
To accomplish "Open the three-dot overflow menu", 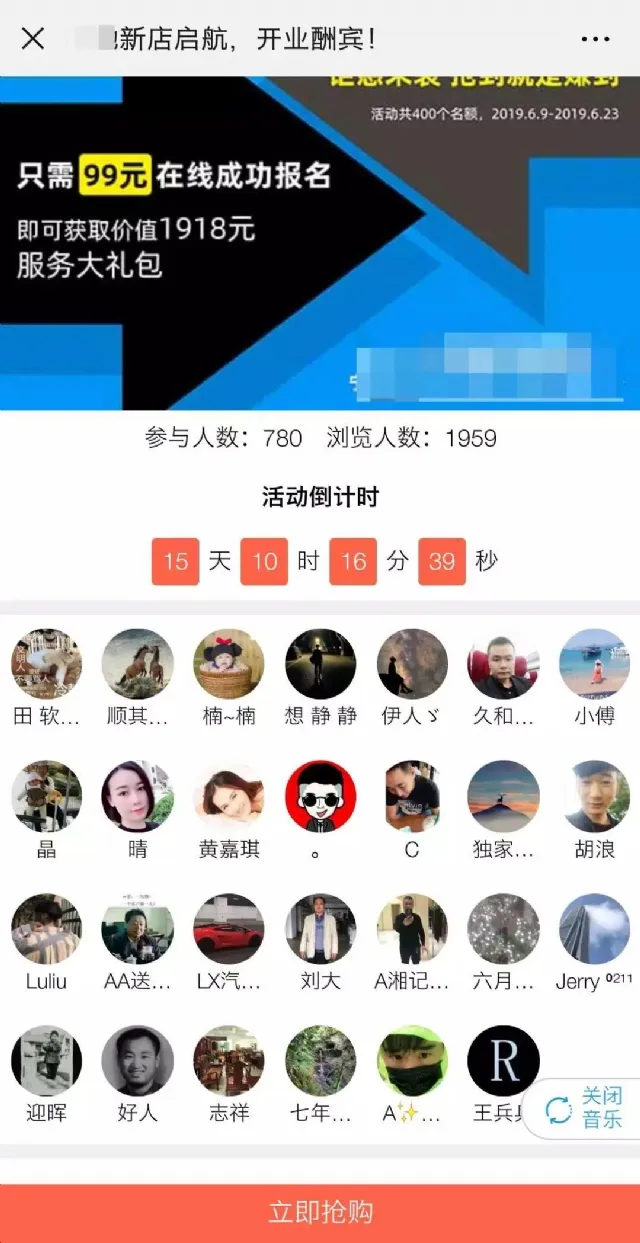I will coord(595,39).
